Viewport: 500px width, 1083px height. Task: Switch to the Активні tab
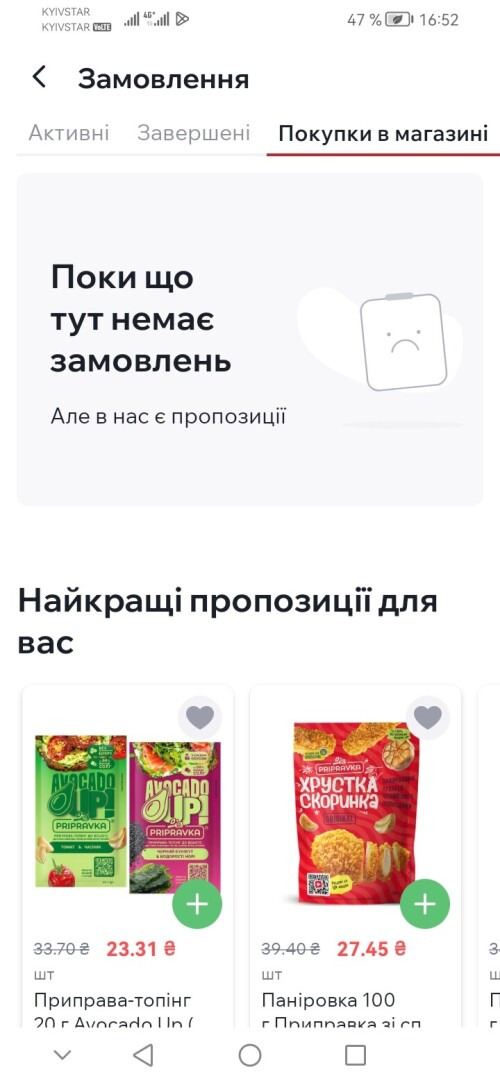(68, 133)
